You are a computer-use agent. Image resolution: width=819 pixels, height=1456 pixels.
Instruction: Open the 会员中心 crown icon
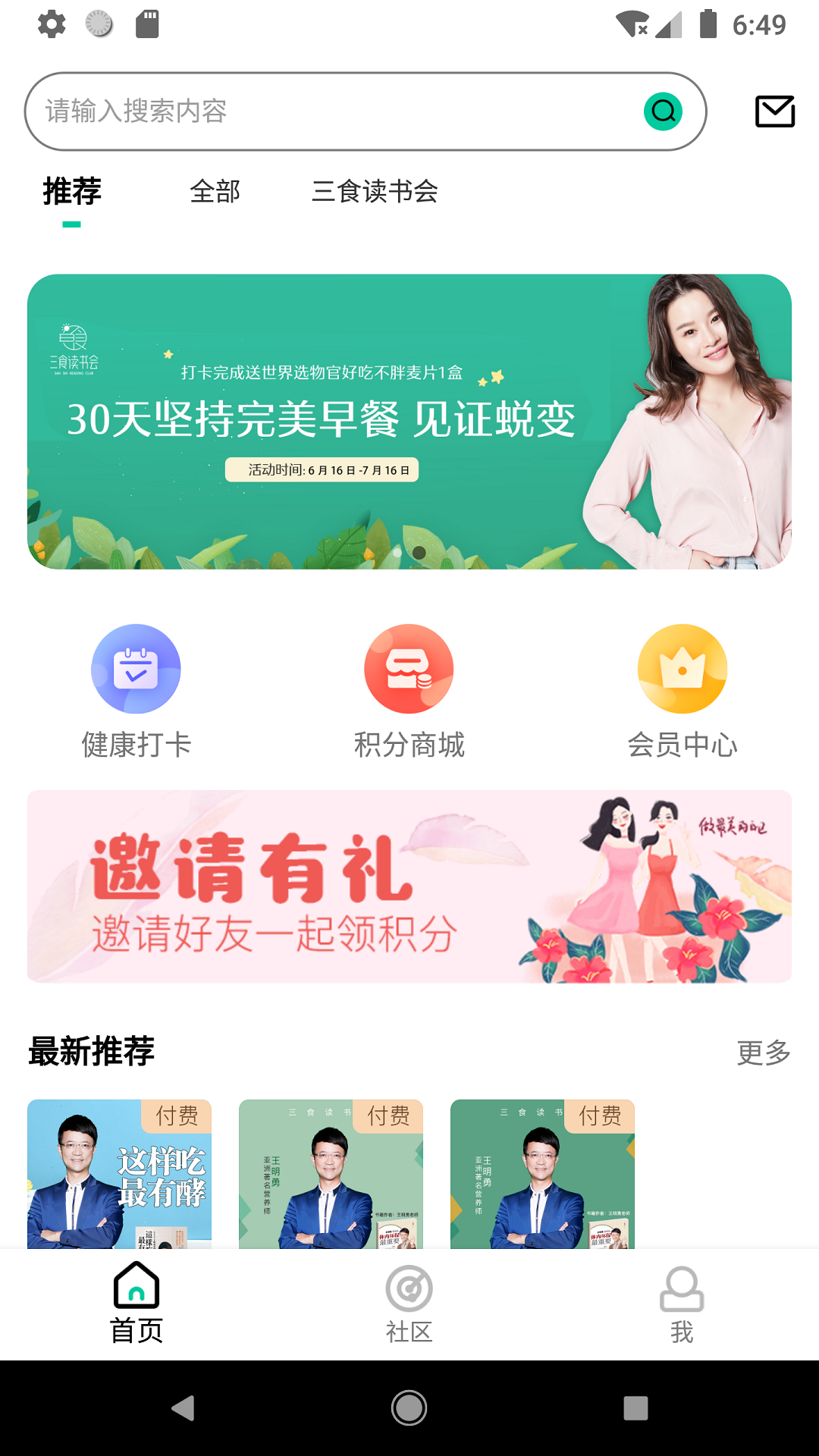tap(682, 668)
